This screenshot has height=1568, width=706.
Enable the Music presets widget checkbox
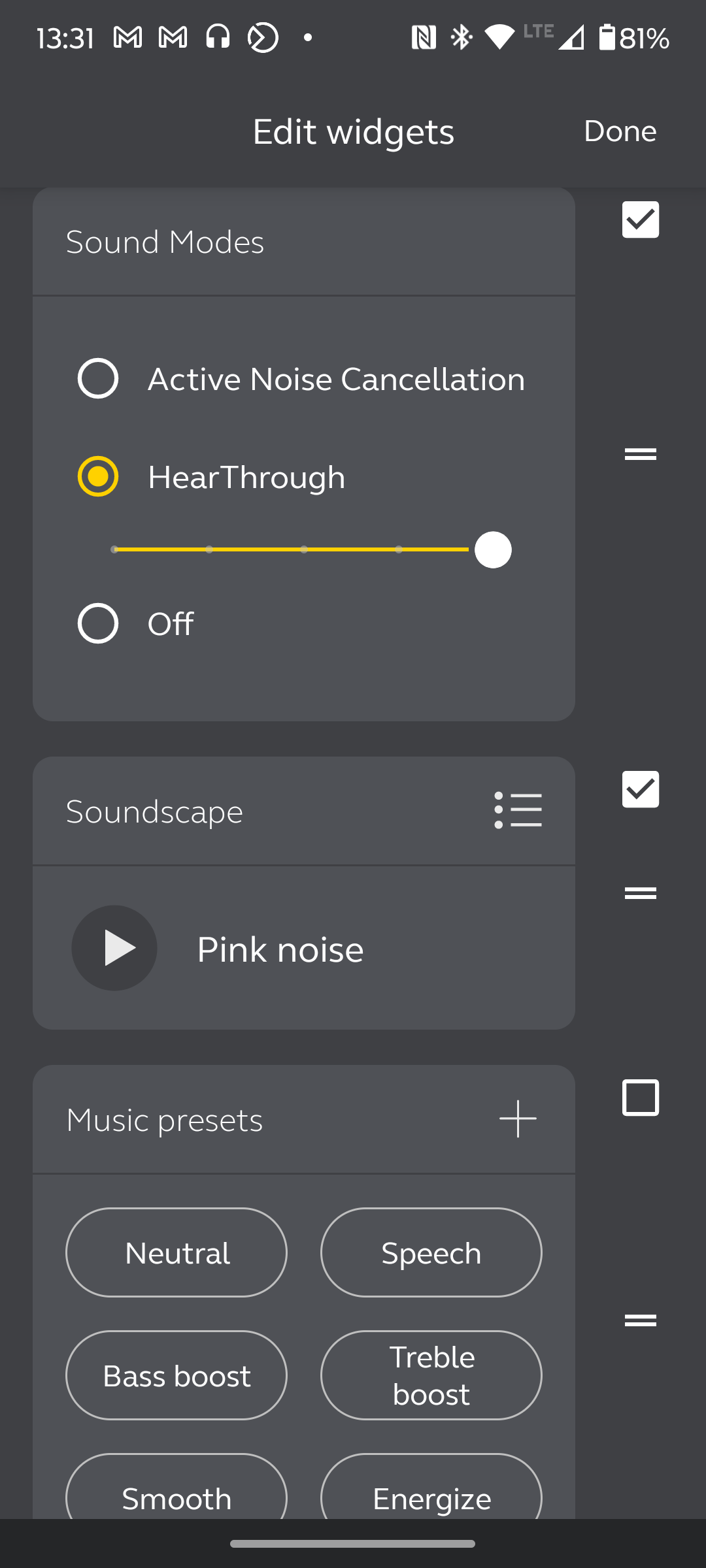click(640, 1098)
